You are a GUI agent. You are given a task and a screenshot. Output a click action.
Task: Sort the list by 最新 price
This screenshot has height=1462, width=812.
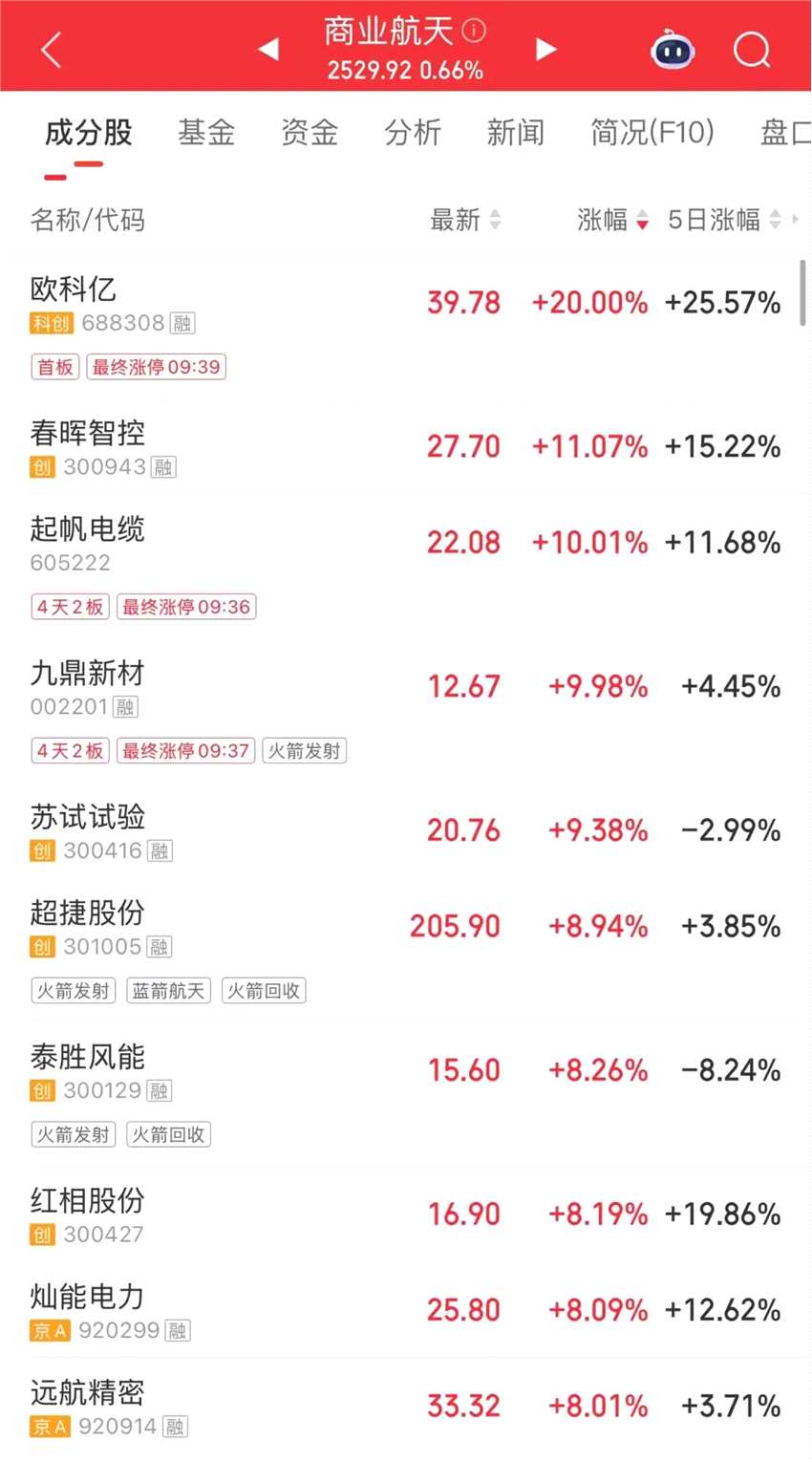click(465, 220)
